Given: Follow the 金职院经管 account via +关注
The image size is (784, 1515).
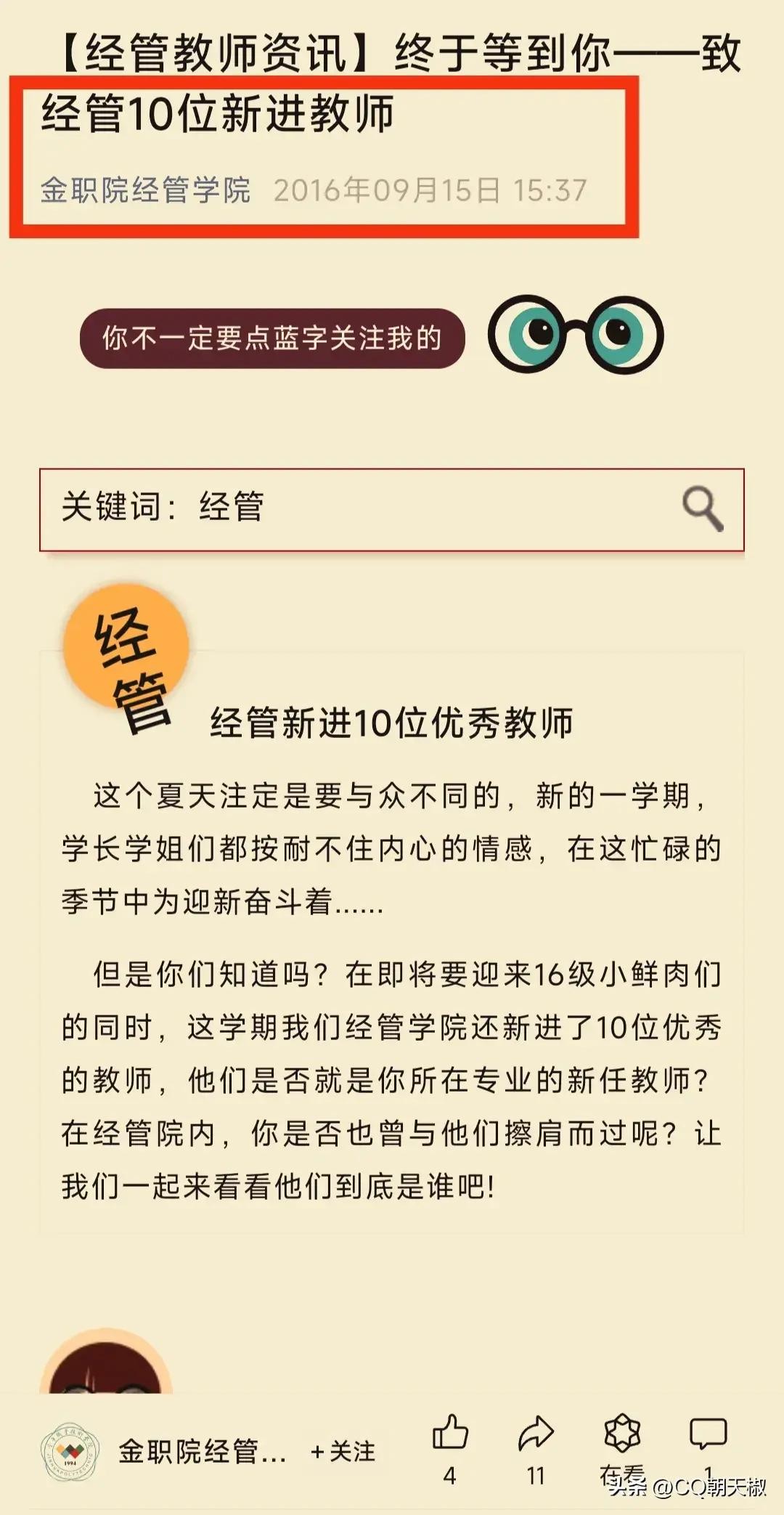Looking at the screenshot, I should click(343, 1452).
